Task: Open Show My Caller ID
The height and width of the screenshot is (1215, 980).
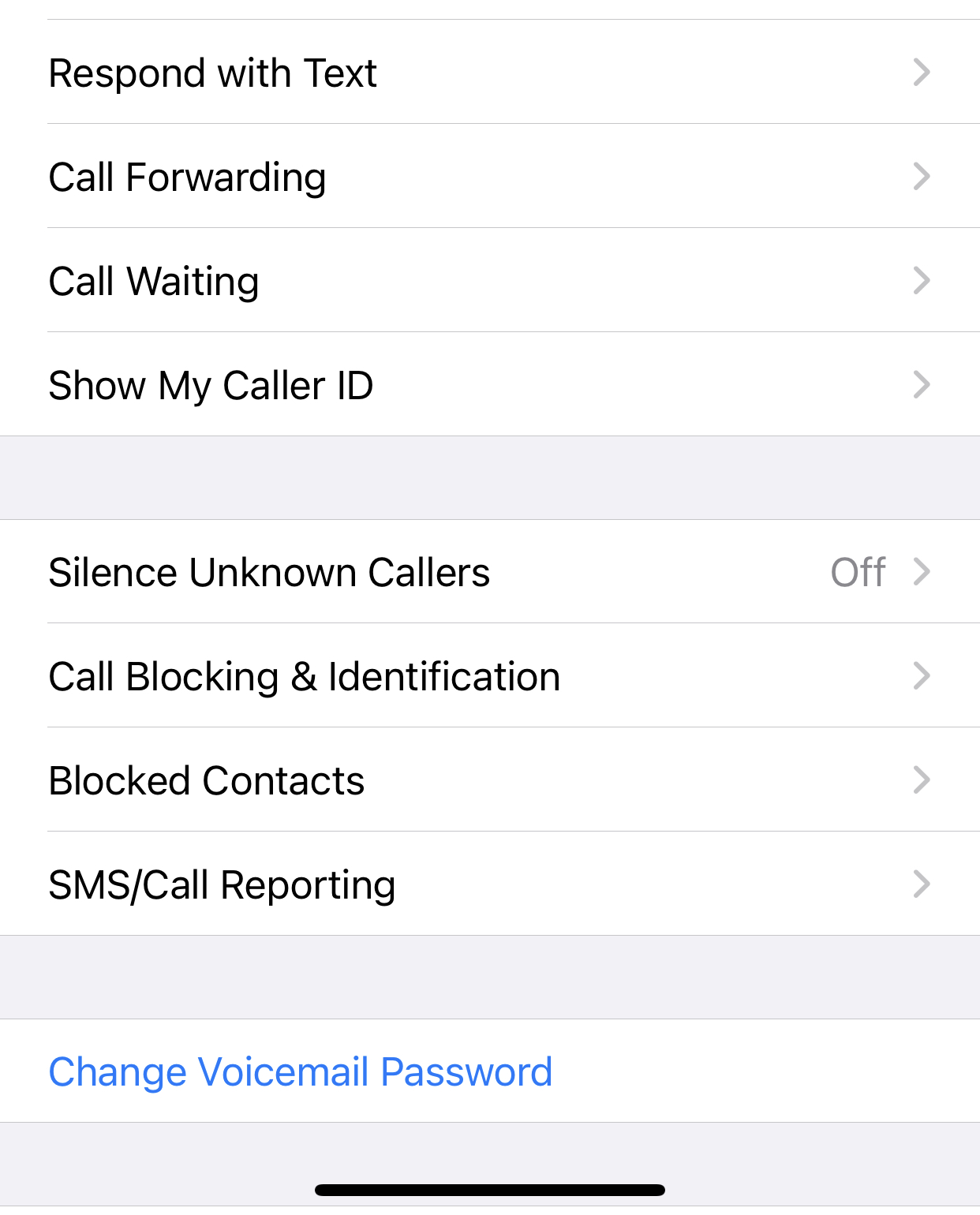Action: coord(490,384)
